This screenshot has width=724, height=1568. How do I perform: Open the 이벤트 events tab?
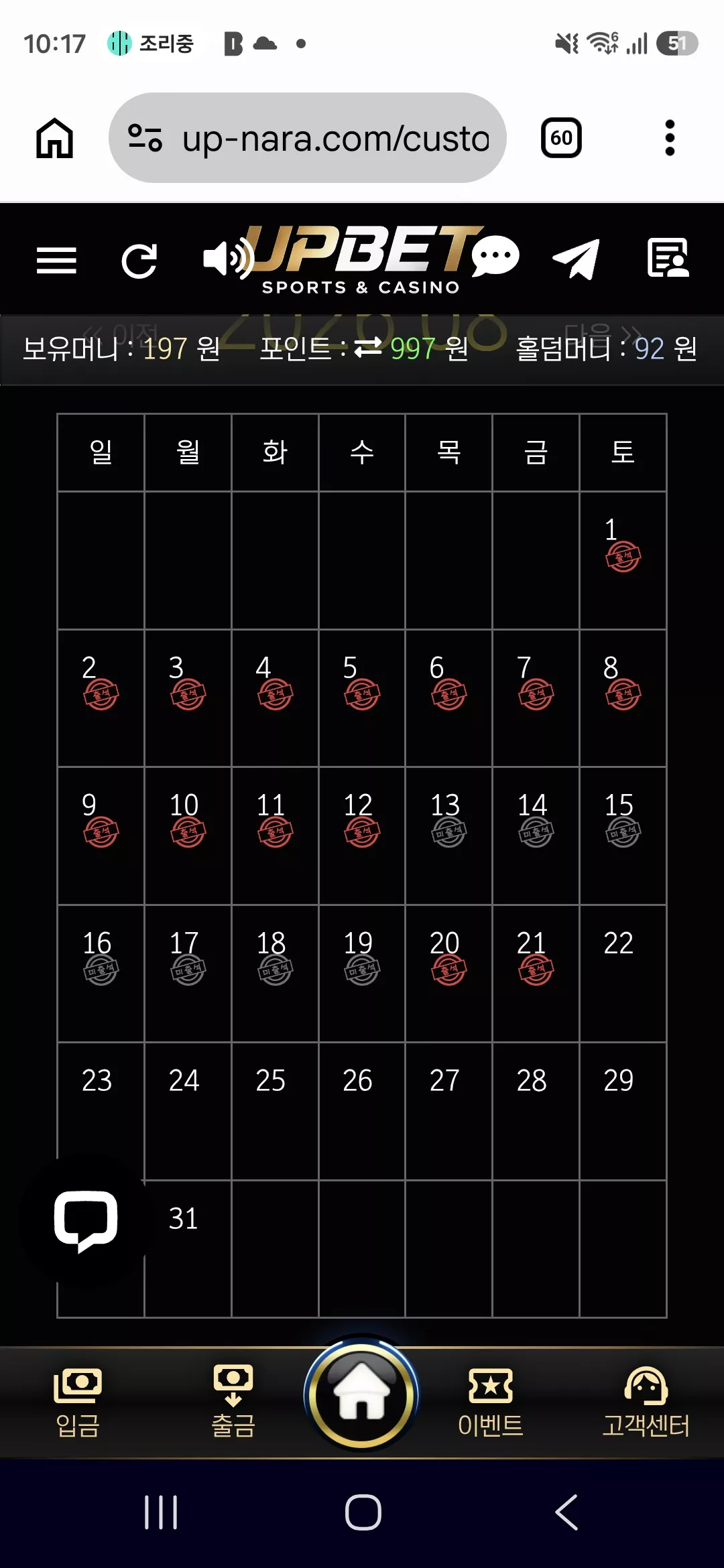(x=491, y=1402)
